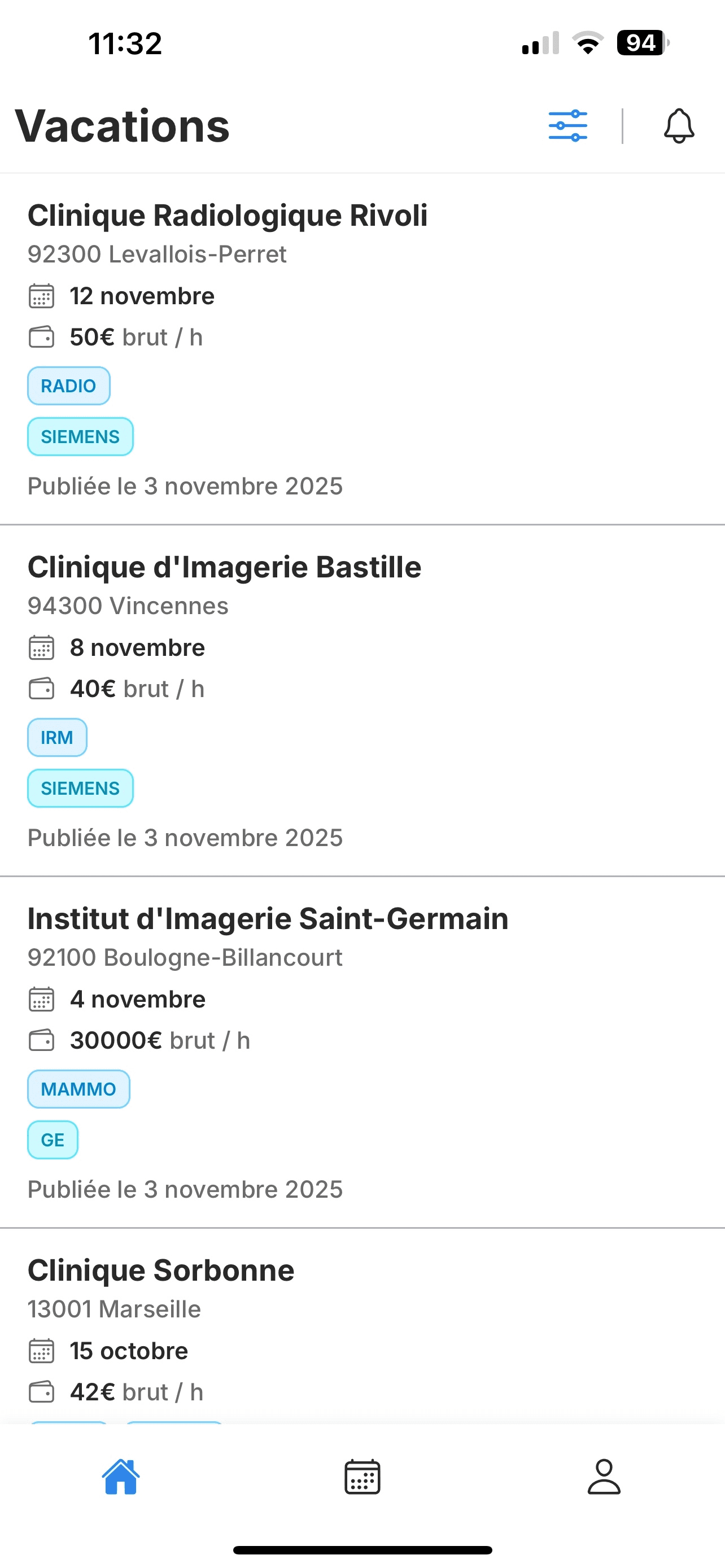Select the SIEMENS tag on Clinique d'Imagerie Bastille
This screenshot has width=725, height=1568.
tap(80, 789)
